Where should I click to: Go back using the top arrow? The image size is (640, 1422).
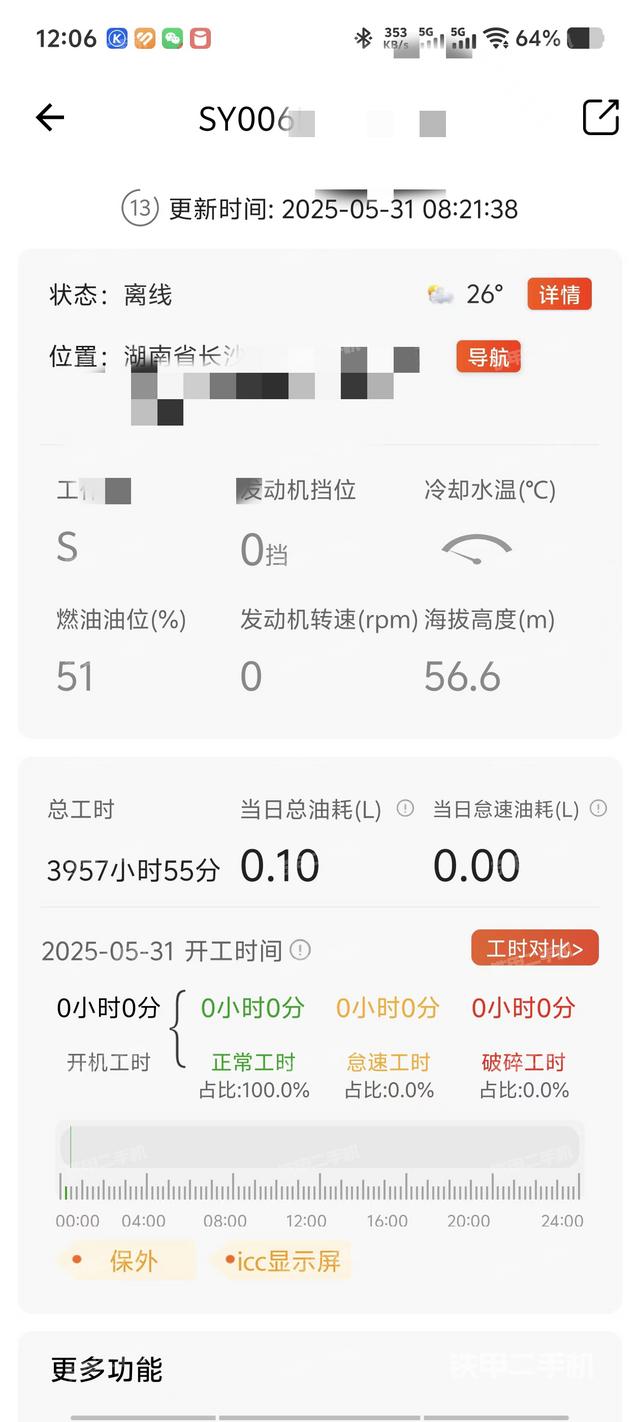tap(50, 118)
